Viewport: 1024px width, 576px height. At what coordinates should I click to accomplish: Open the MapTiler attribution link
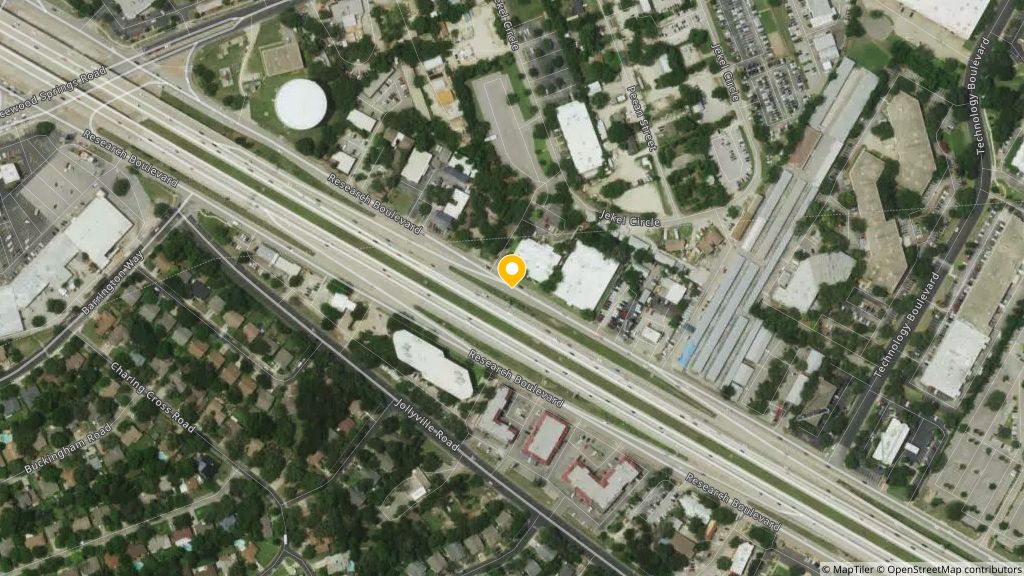click(x=852, y=569)
